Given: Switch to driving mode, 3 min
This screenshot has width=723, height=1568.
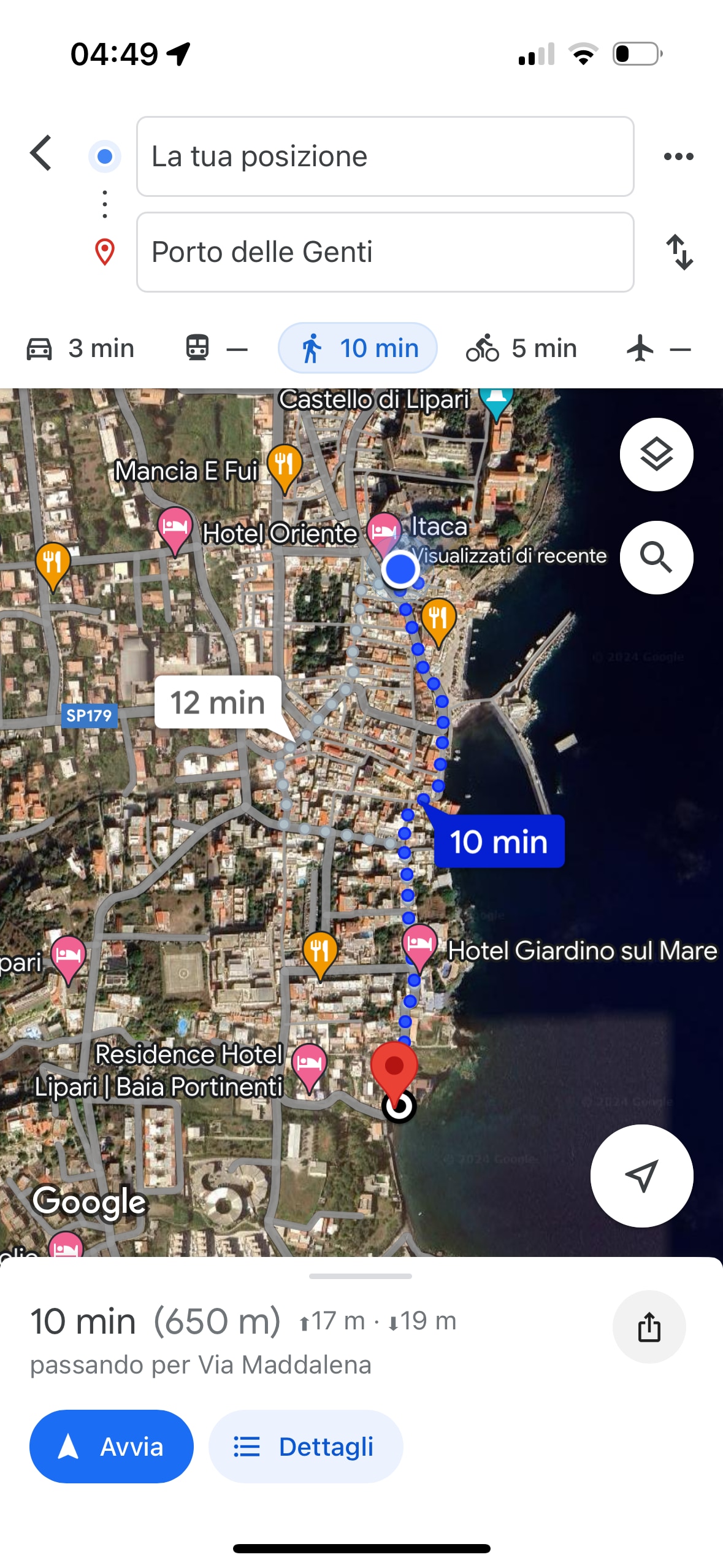Looking at the screenshot, I should [80, 348].
